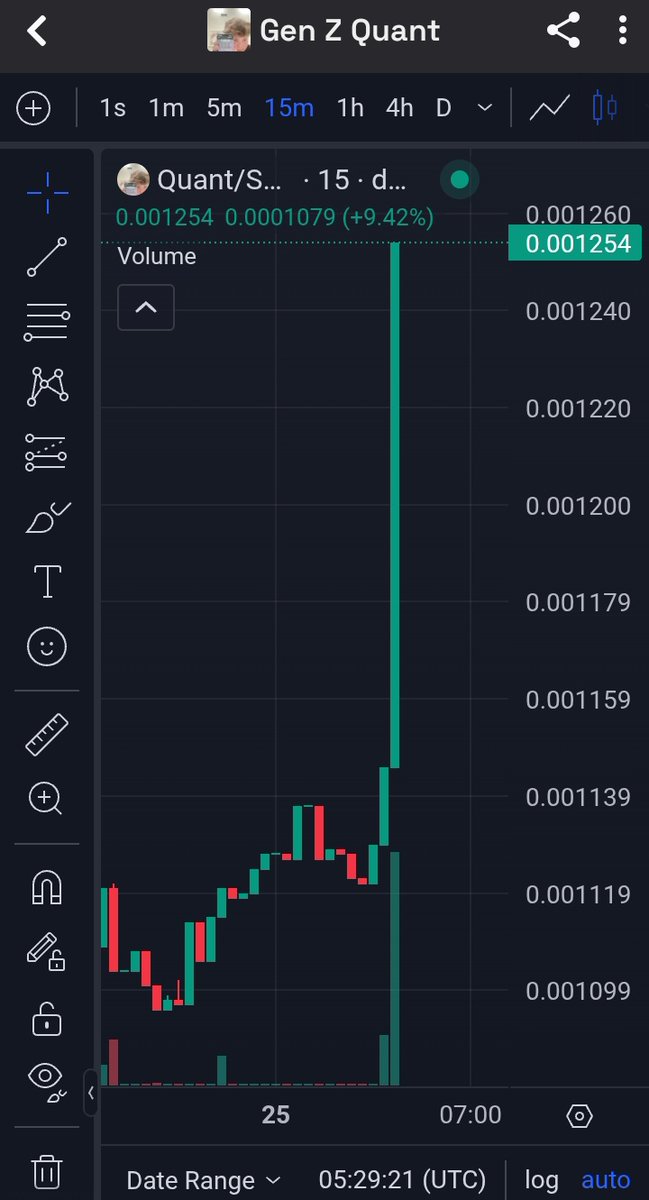The width and height of the screenshot is (649, 1200).
Task: Select the trend line drawing tool
Action: [47, 257]
